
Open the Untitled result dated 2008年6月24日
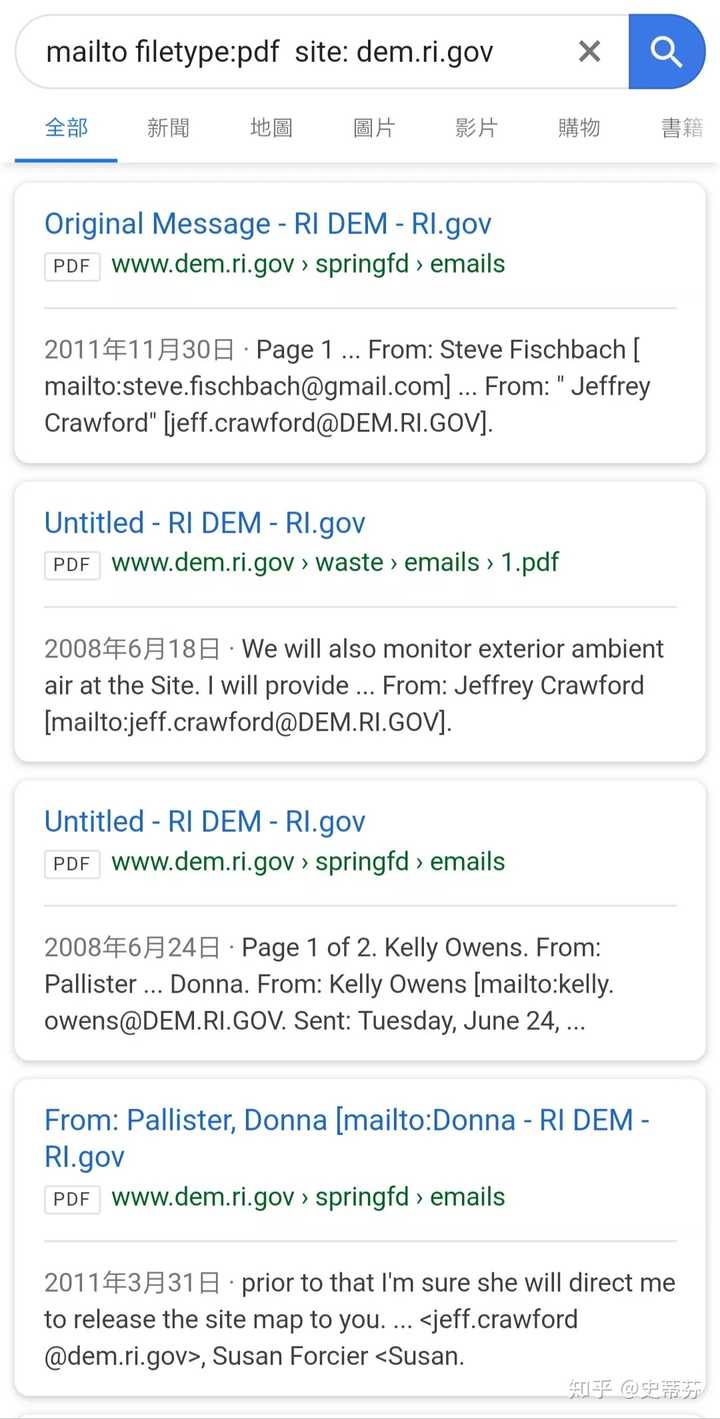[205, 822]
